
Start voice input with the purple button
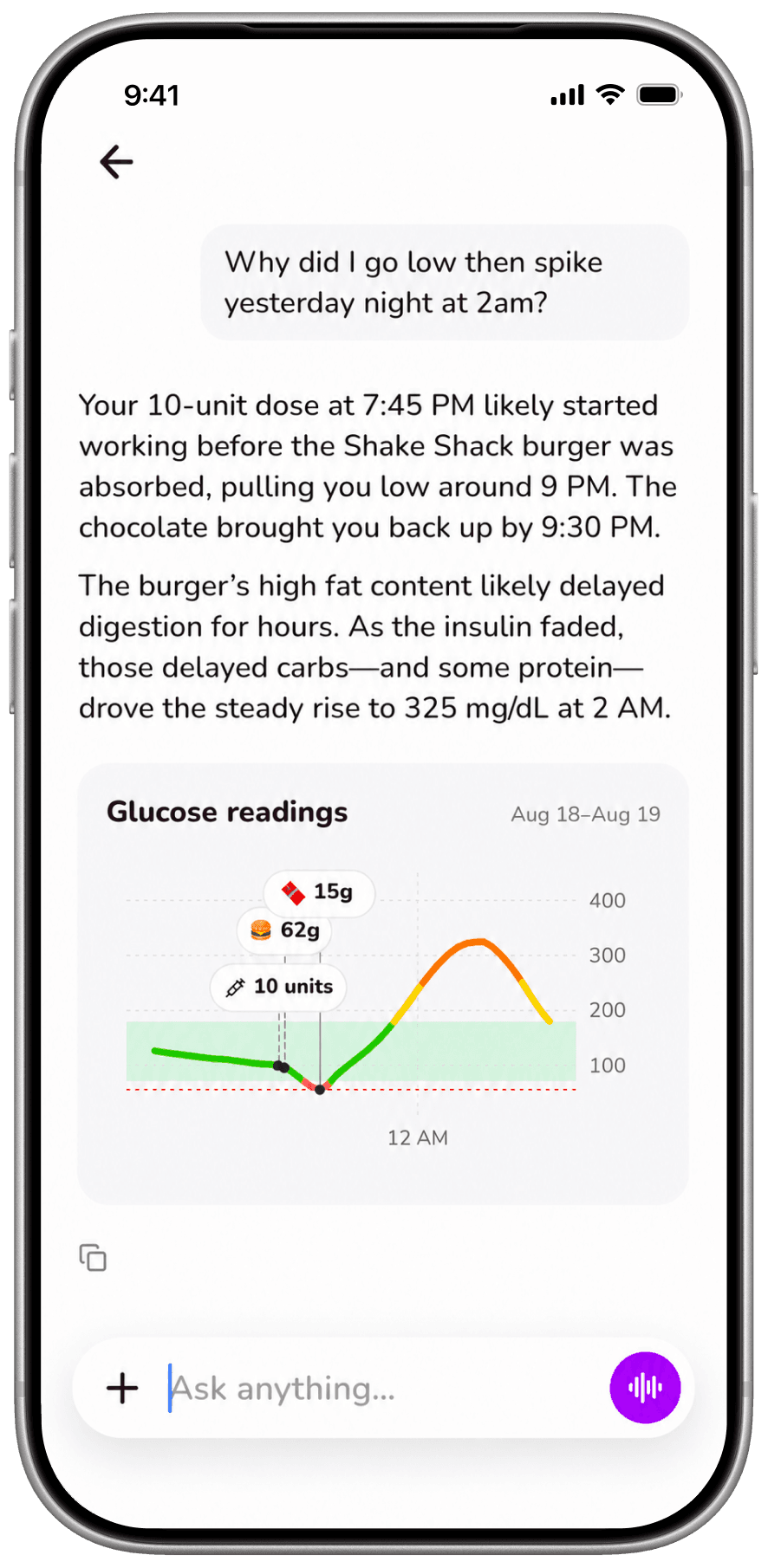[645, 1388]
